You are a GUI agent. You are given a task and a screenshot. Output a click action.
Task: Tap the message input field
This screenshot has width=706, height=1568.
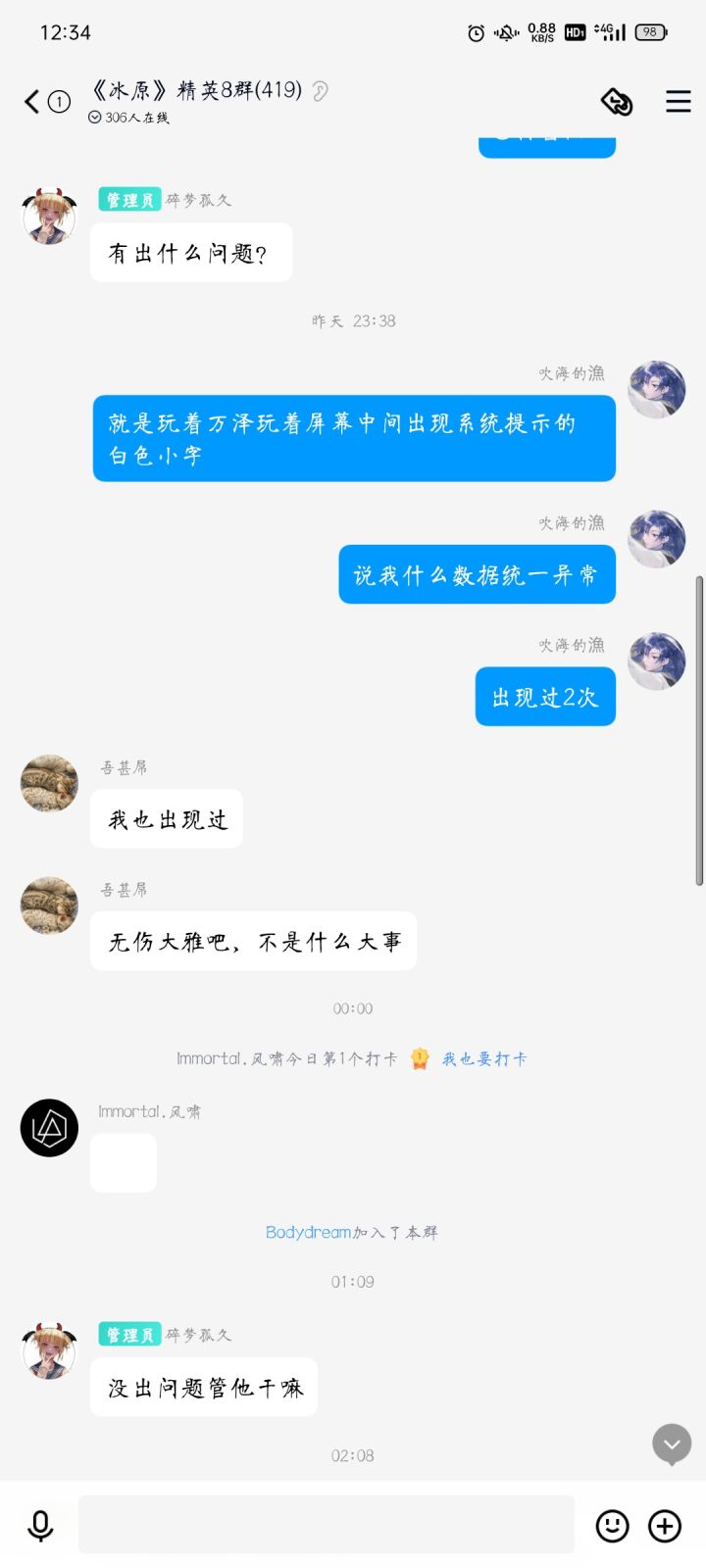327,1525
